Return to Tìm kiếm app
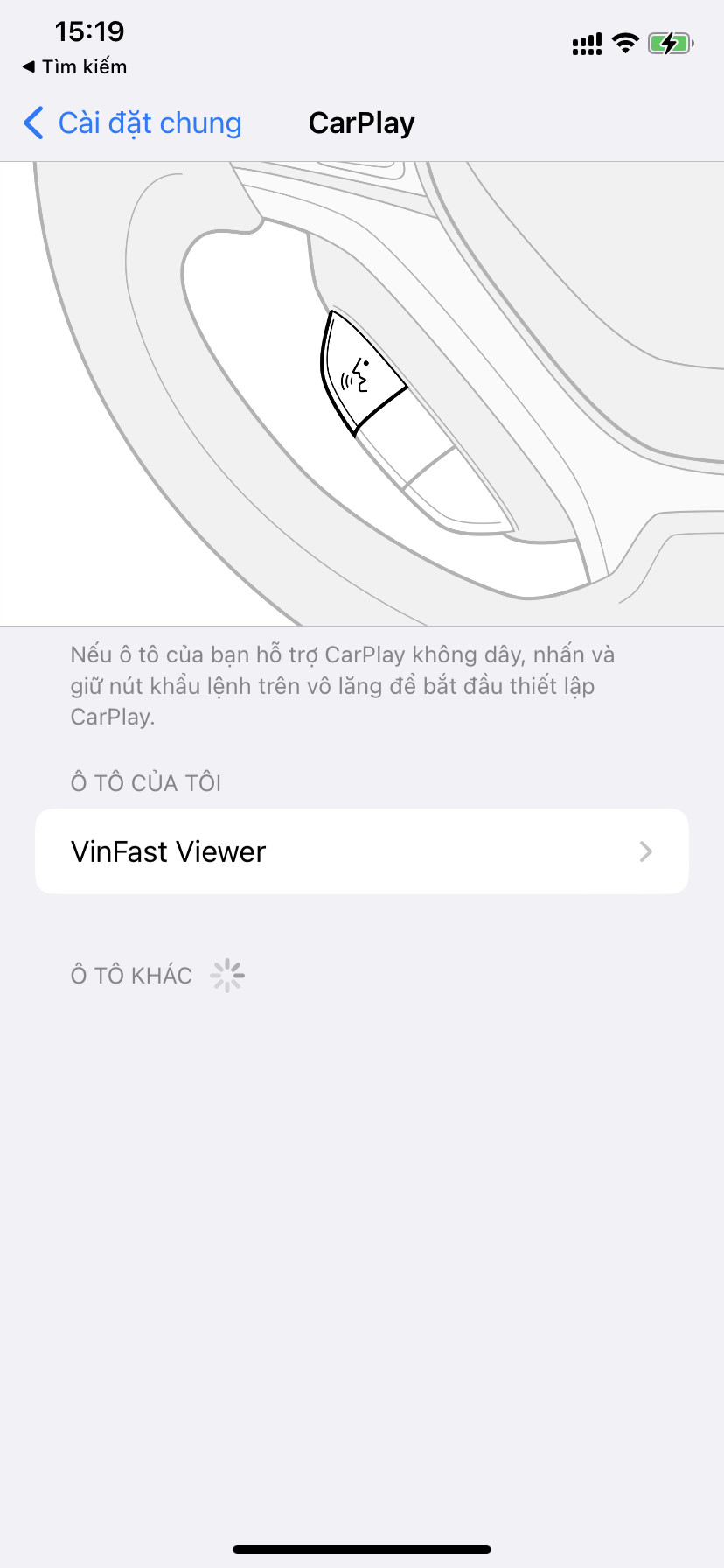 point(75,67)
